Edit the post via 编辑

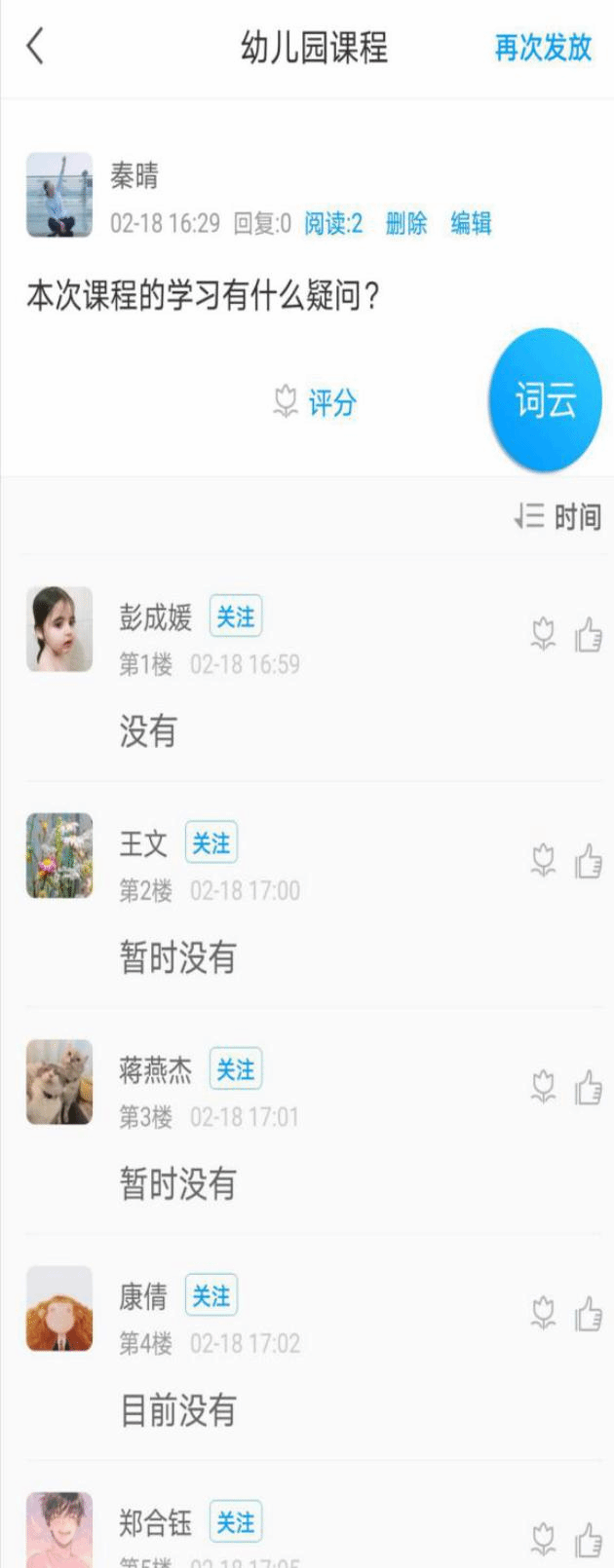point(471,224)
